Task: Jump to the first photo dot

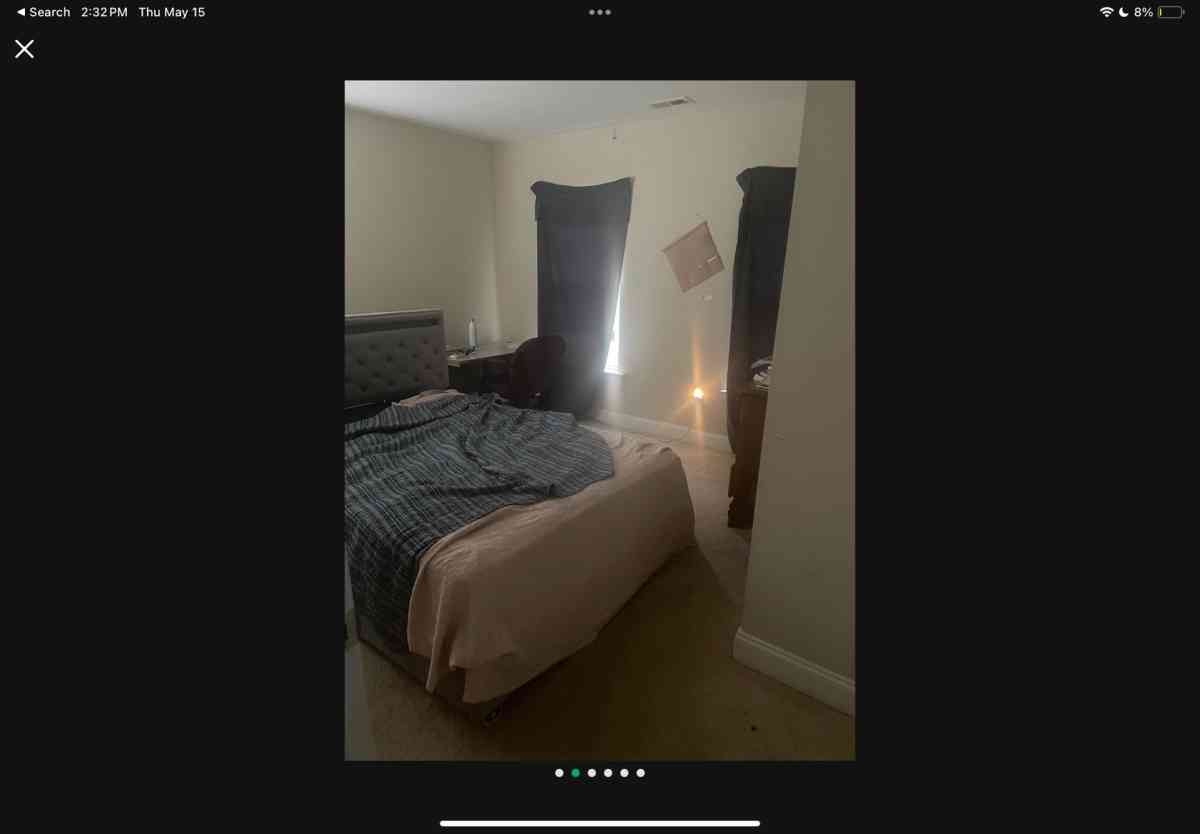Action: coord(559,773)
